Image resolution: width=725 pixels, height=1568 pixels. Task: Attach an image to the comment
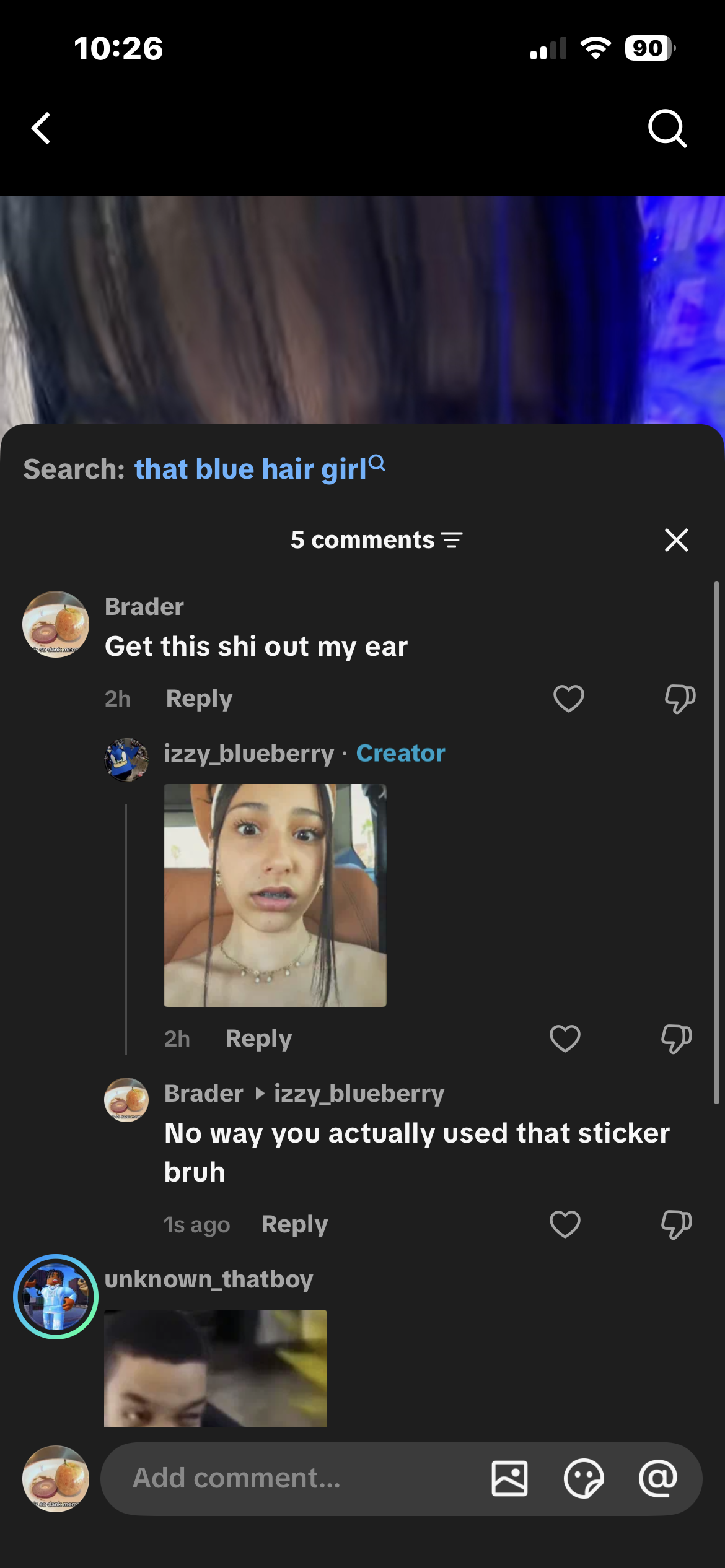click(x=509, y=1478)
